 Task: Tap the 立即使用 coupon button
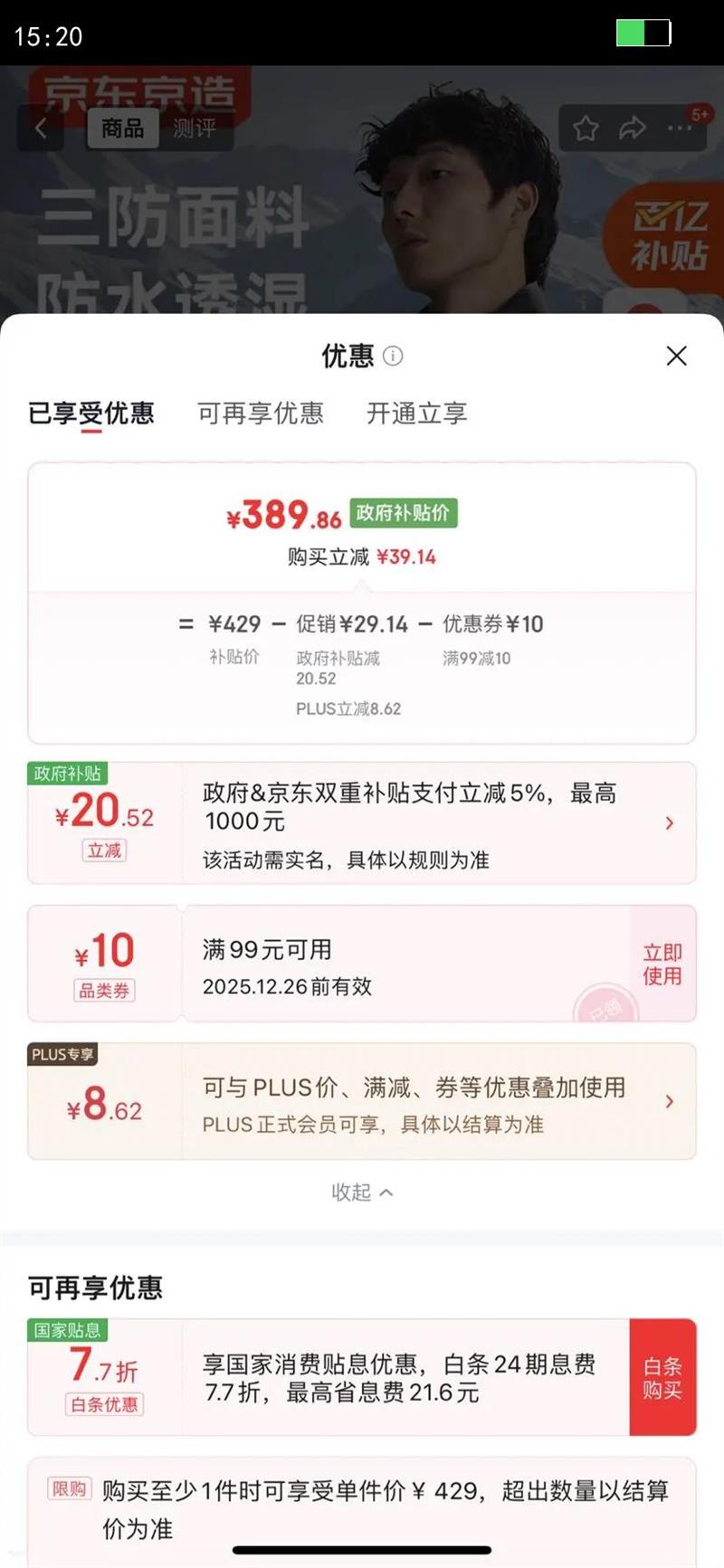click(662, 964)
